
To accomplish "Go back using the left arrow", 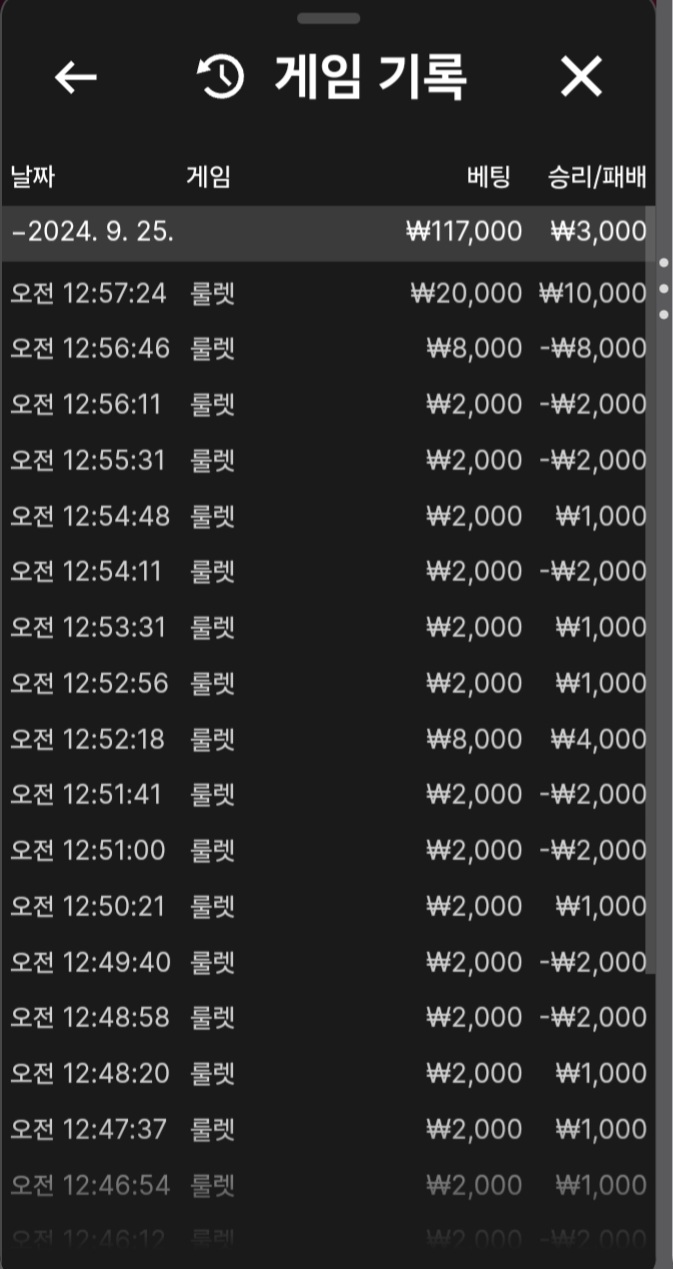I will (75, 77).
